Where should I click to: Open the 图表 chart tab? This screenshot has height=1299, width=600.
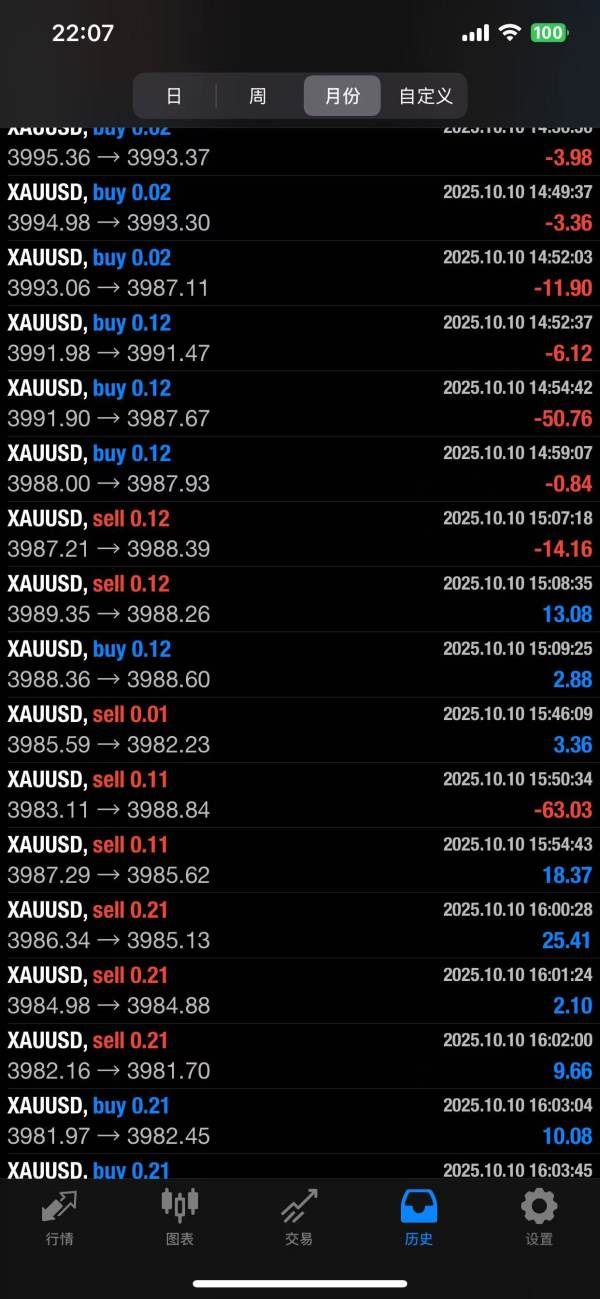(x=180, y=1217)
